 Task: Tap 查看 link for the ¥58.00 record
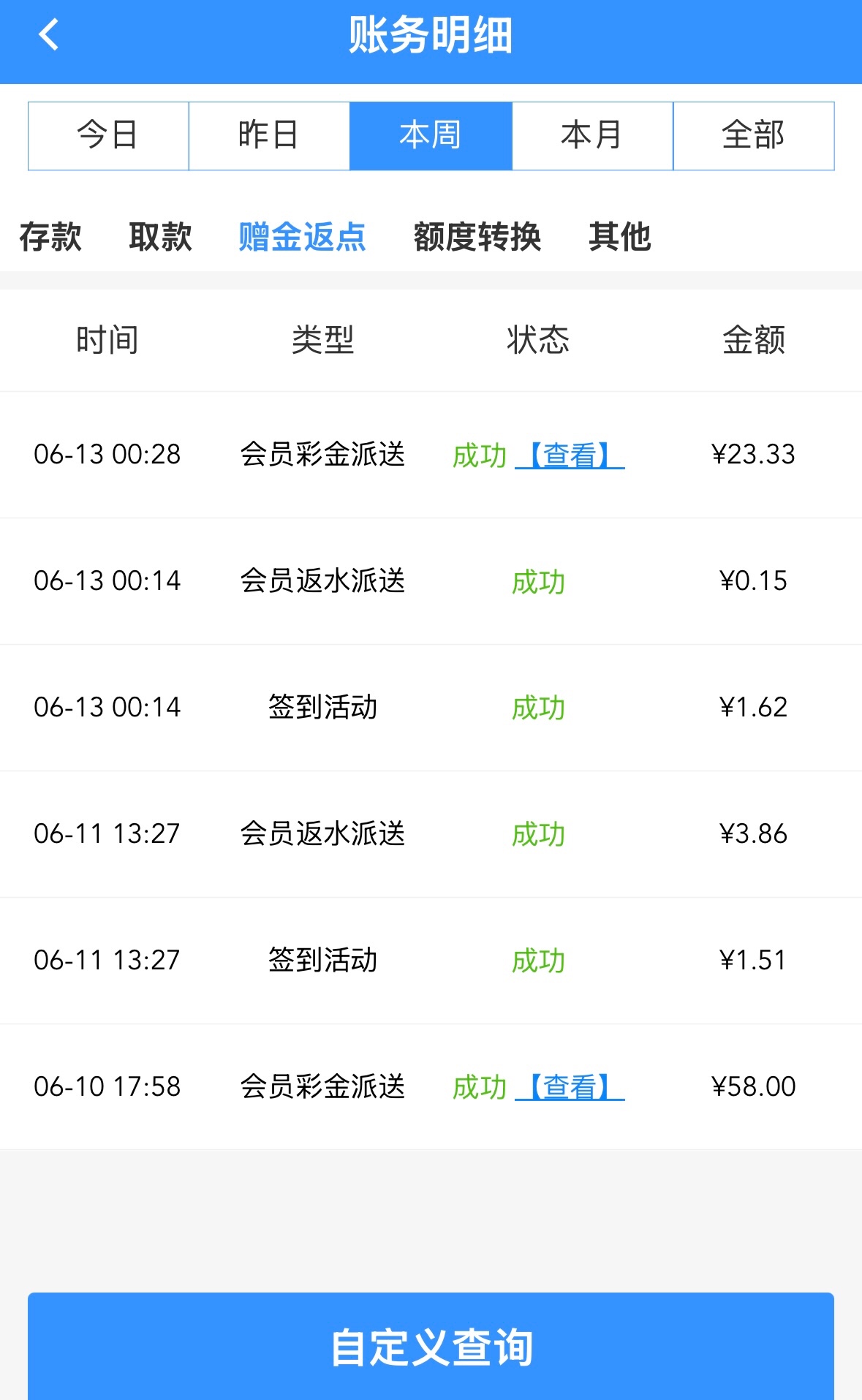(x=570, y=1087)
